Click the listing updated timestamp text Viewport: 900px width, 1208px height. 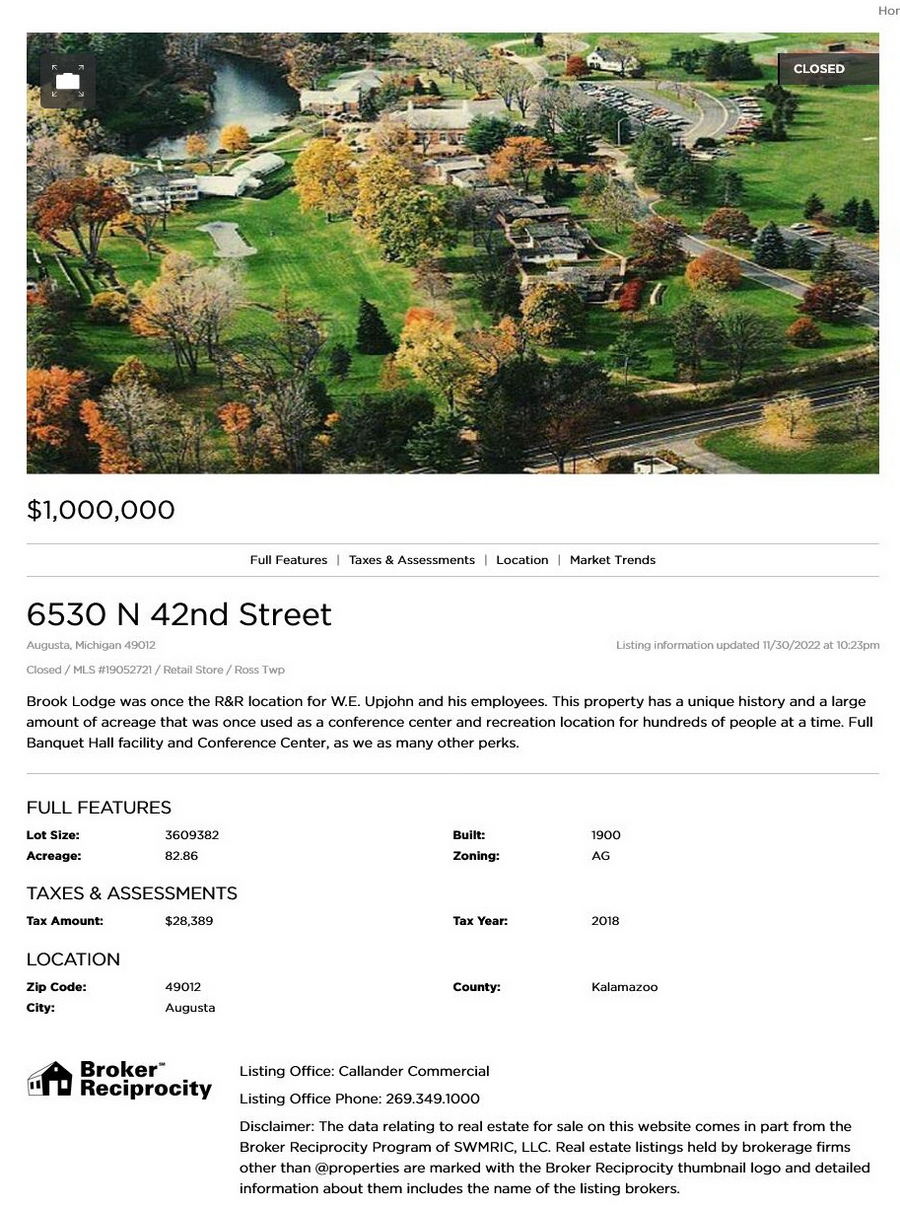(747, 645)
